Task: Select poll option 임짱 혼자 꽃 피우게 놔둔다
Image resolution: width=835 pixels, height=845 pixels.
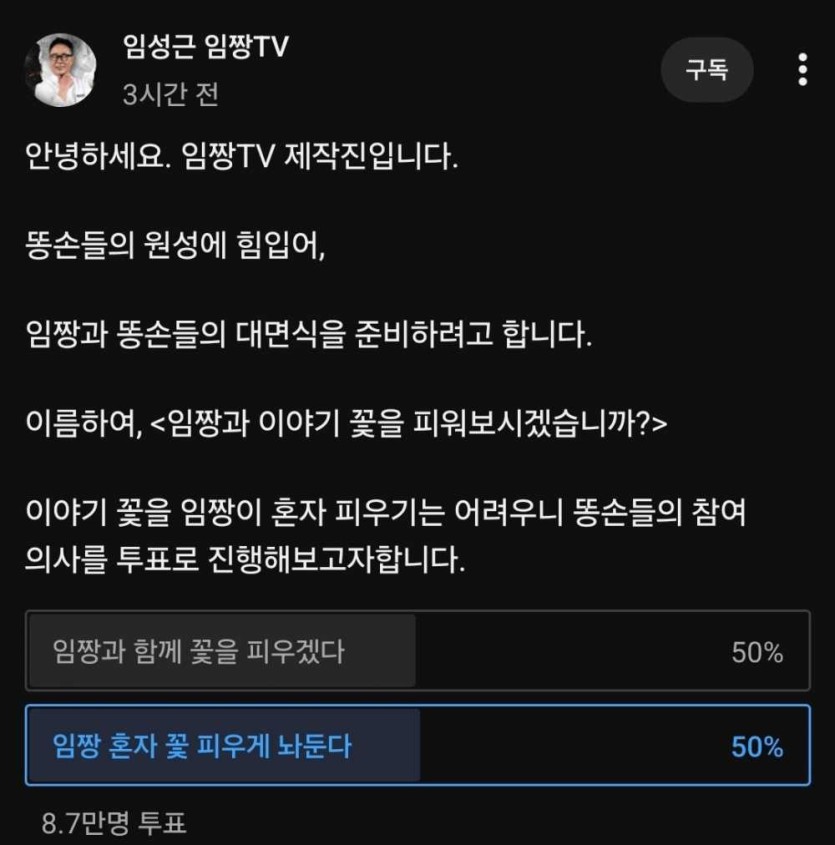Action: pyautogui.click(x=417, y=746)
